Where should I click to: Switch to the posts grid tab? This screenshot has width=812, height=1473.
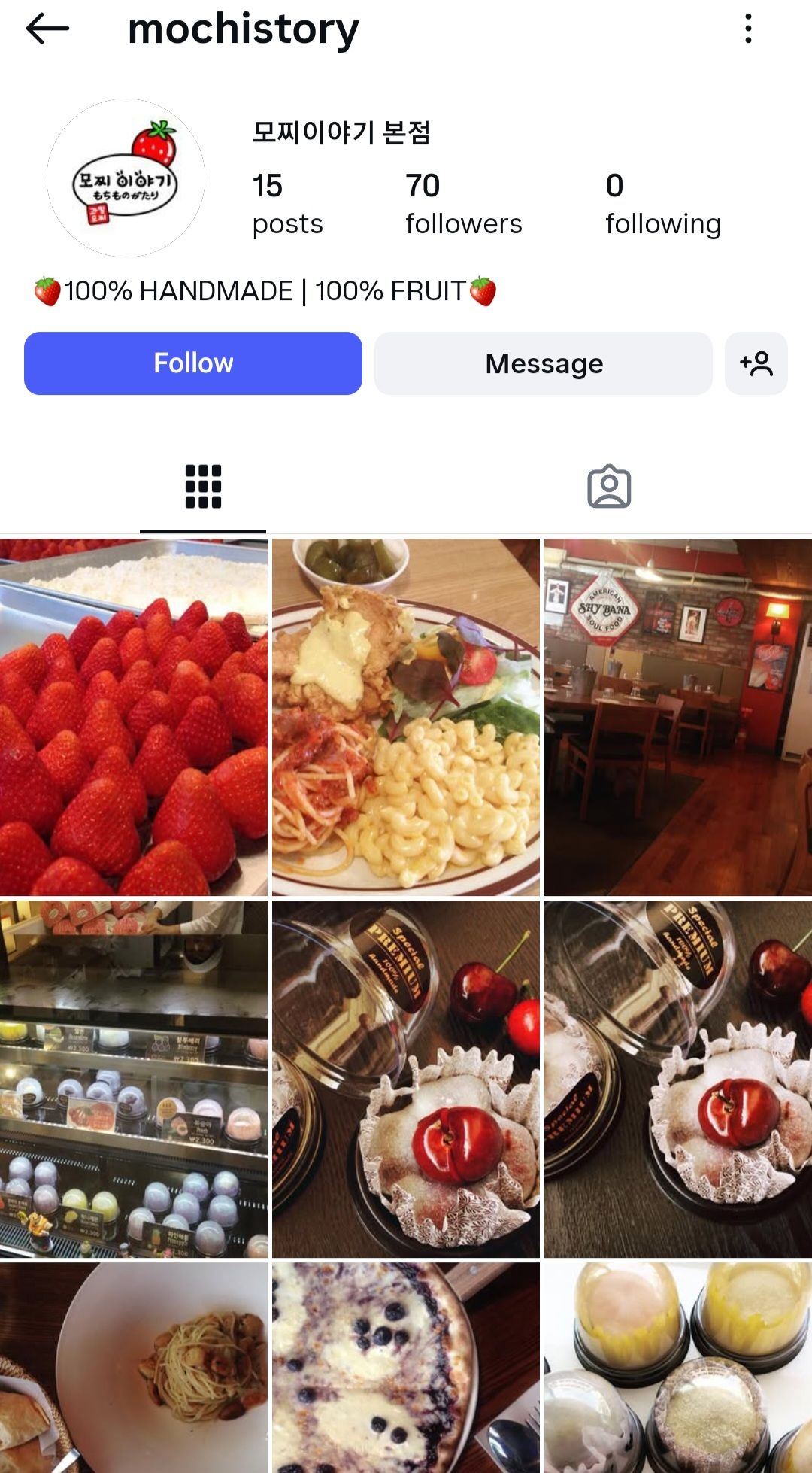(x=203, y=487)
